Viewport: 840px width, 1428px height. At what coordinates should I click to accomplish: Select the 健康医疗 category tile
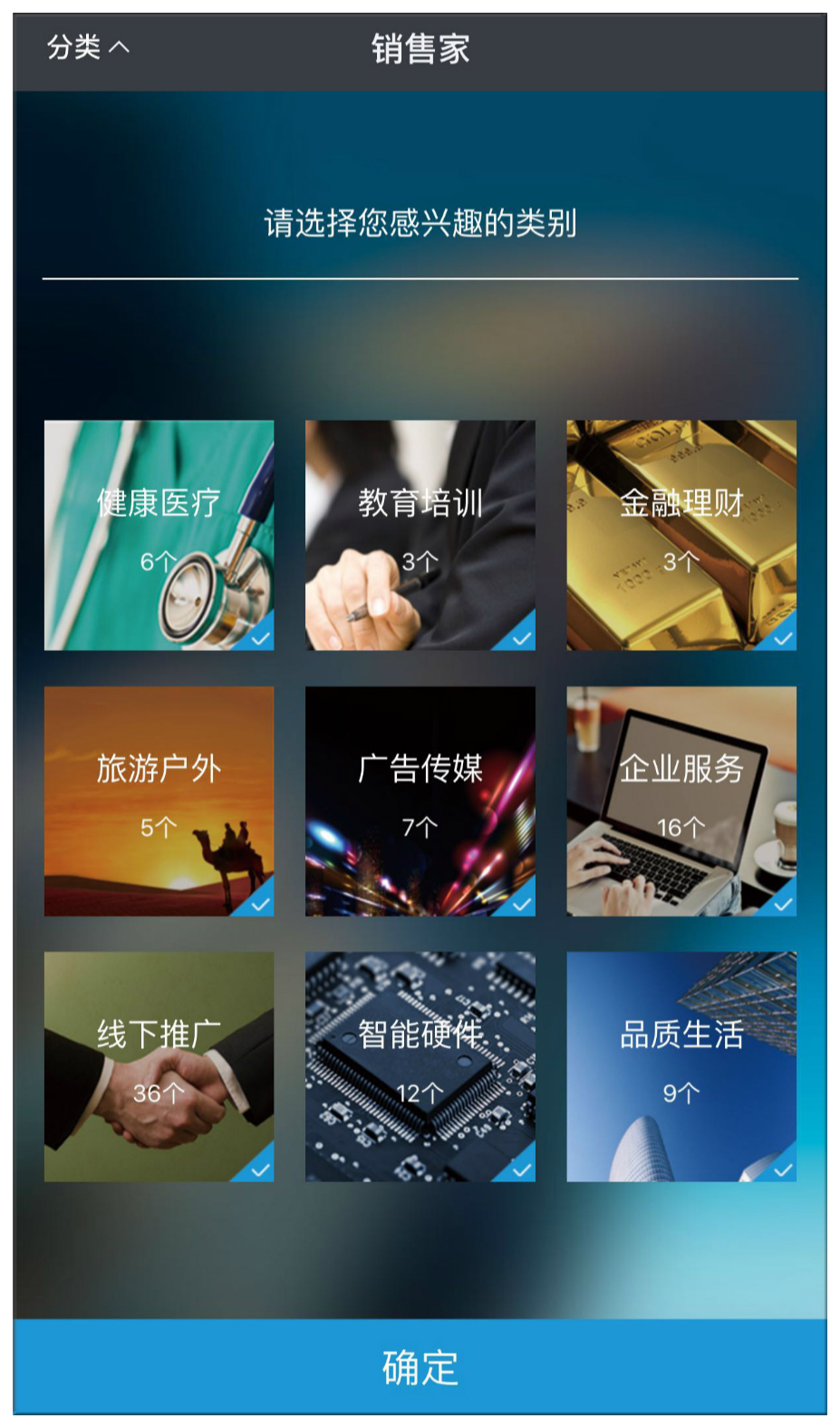(x=159, y=535)
